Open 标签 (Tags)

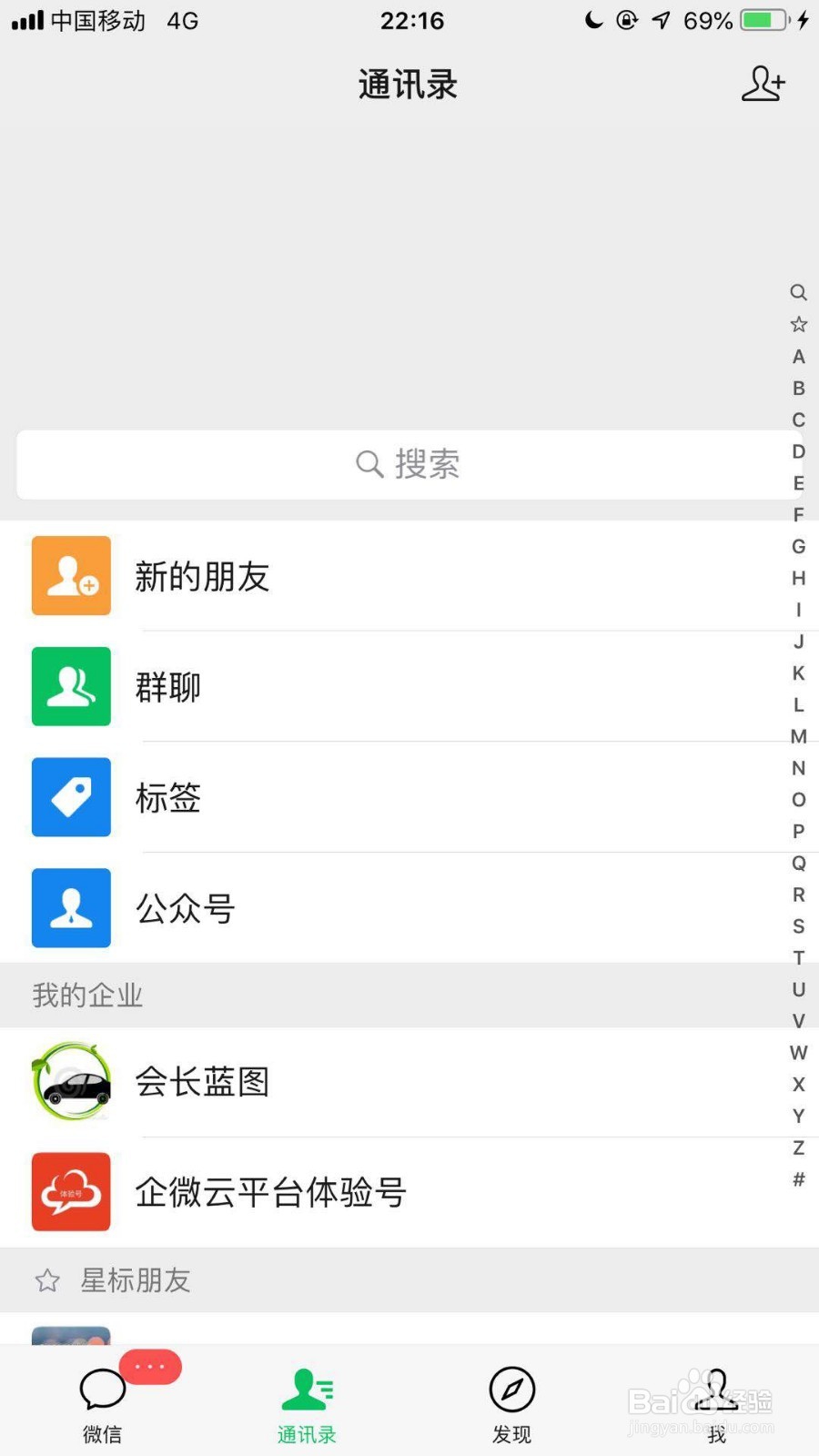167,797
